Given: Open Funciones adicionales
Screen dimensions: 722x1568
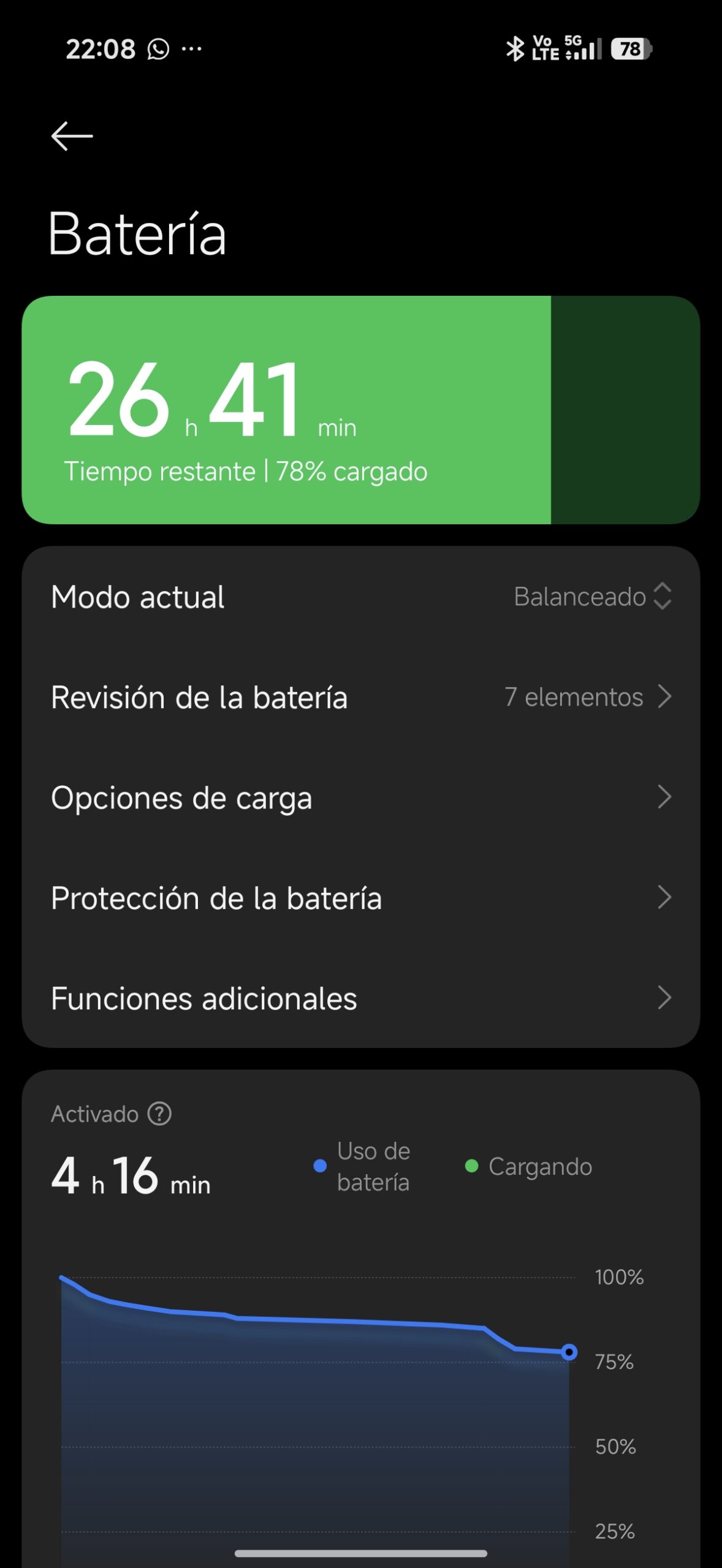Looking at the screenshot, I should [360, 998].
